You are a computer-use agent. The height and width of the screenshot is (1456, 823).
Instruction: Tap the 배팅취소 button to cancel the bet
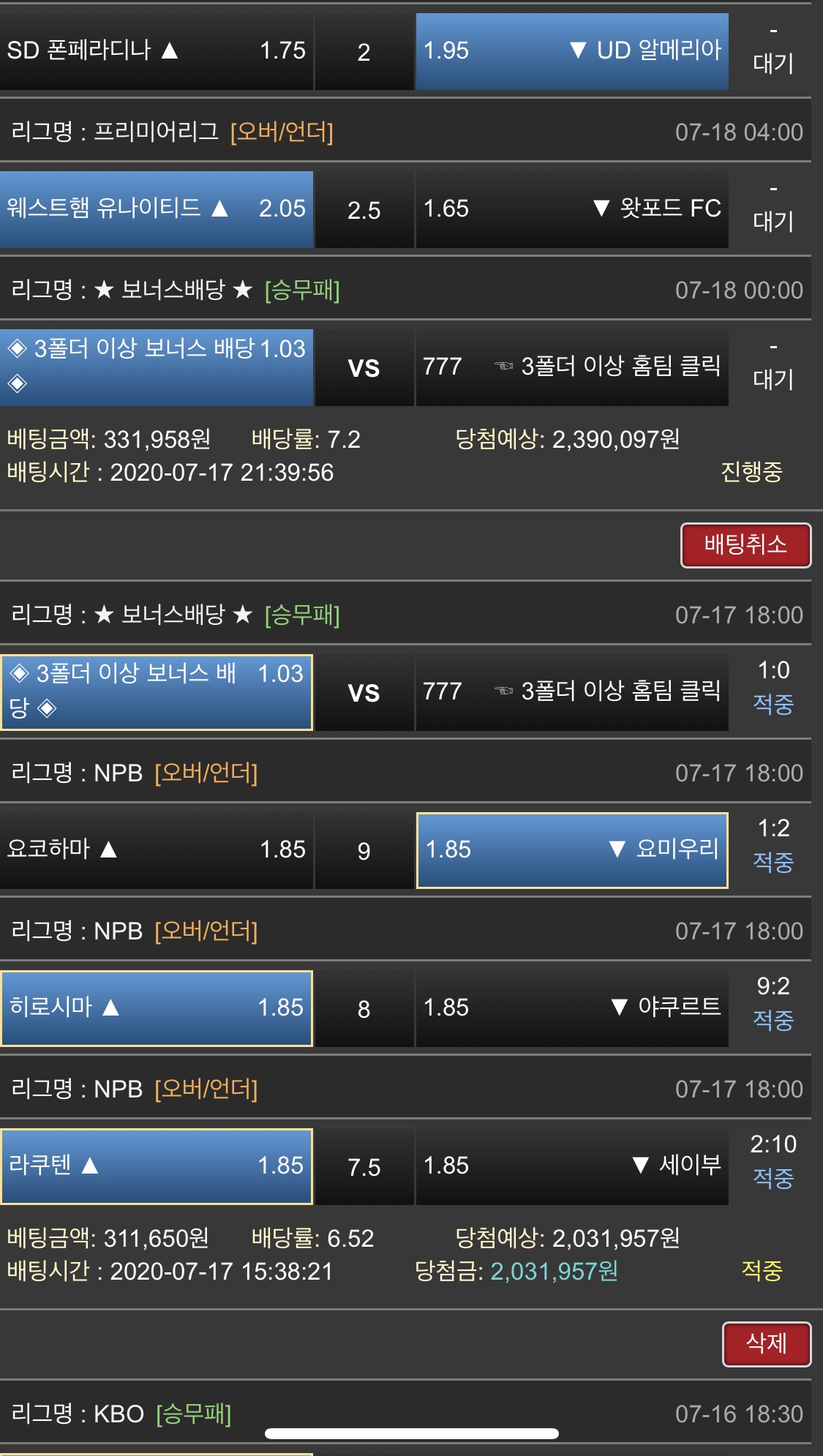(x=745, y=545)
